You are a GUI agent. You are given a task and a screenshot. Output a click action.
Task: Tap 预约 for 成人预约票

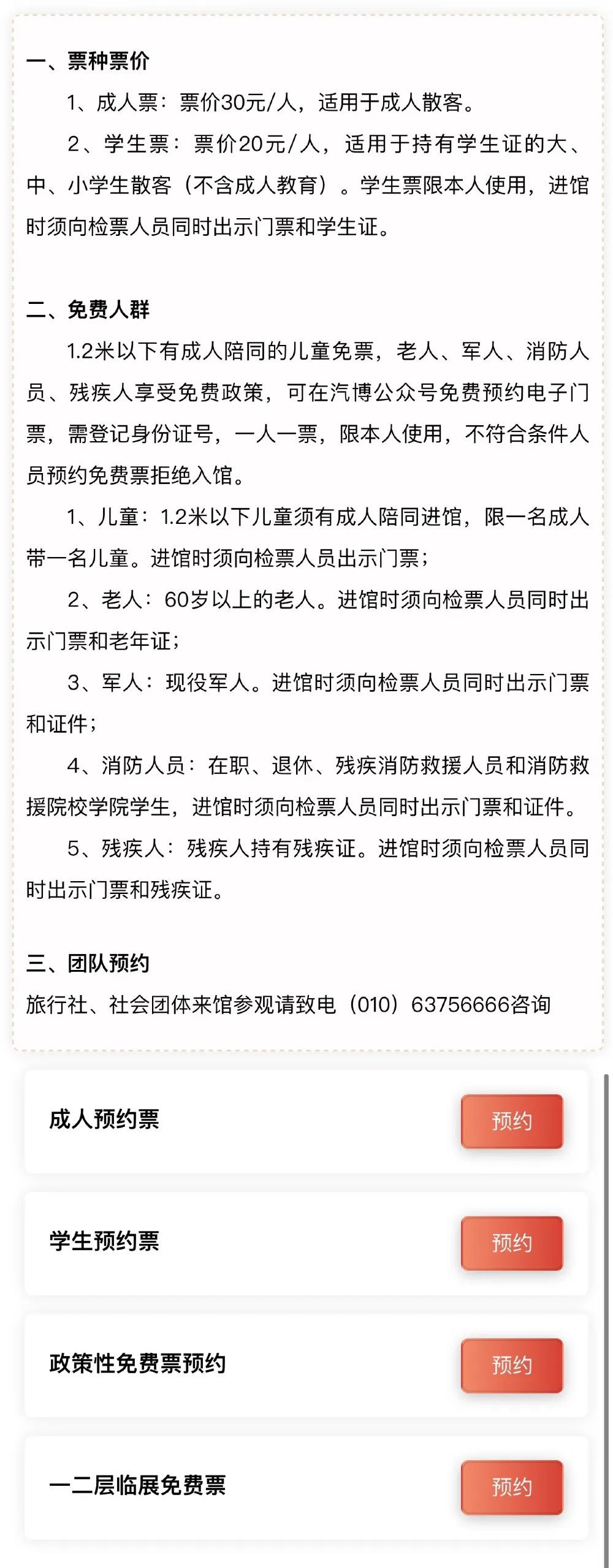point(511,1121)
